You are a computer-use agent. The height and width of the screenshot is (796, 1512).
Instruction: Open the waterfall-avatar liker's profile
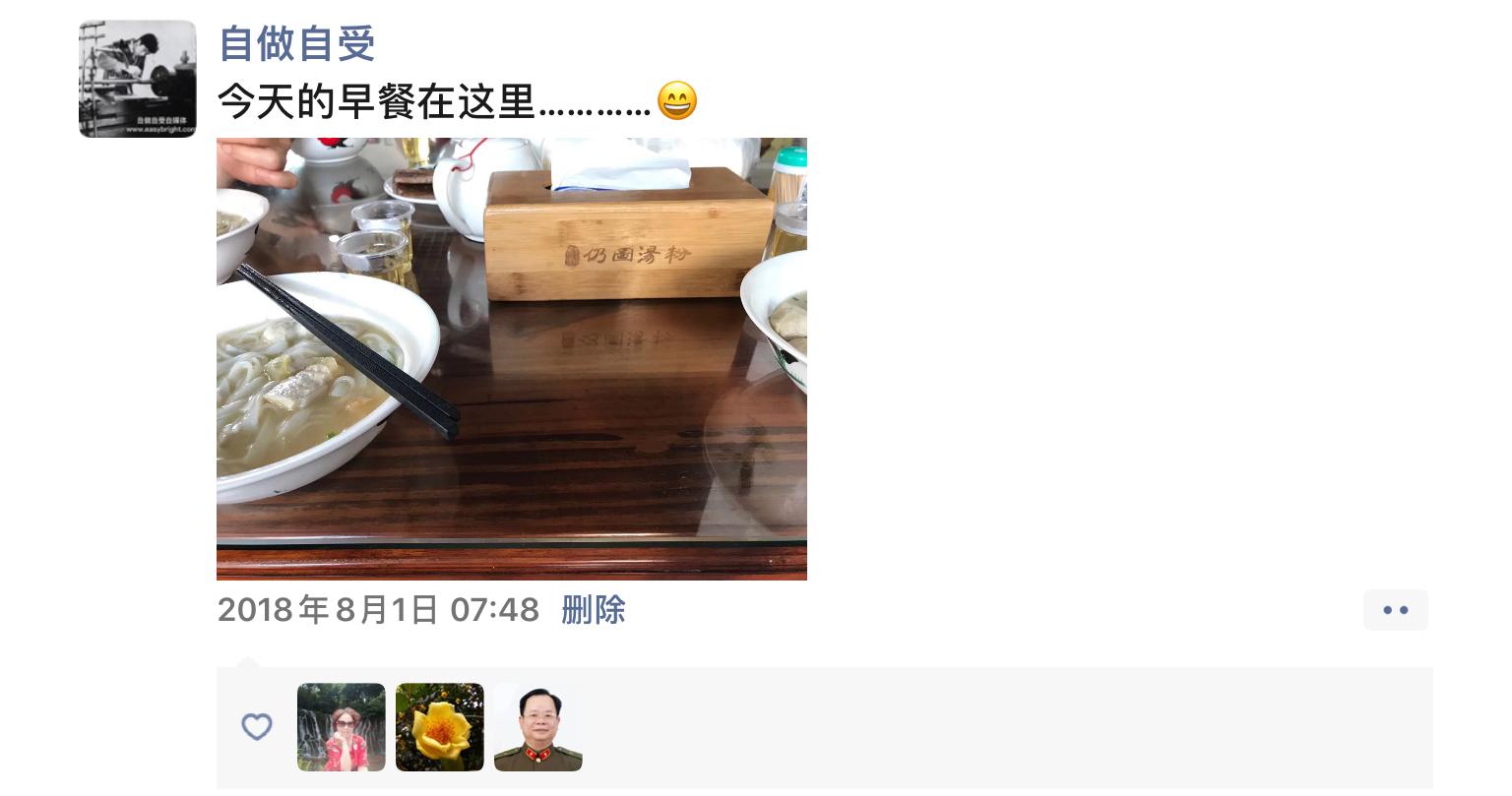pyautogui.click(x=341, y=727)
